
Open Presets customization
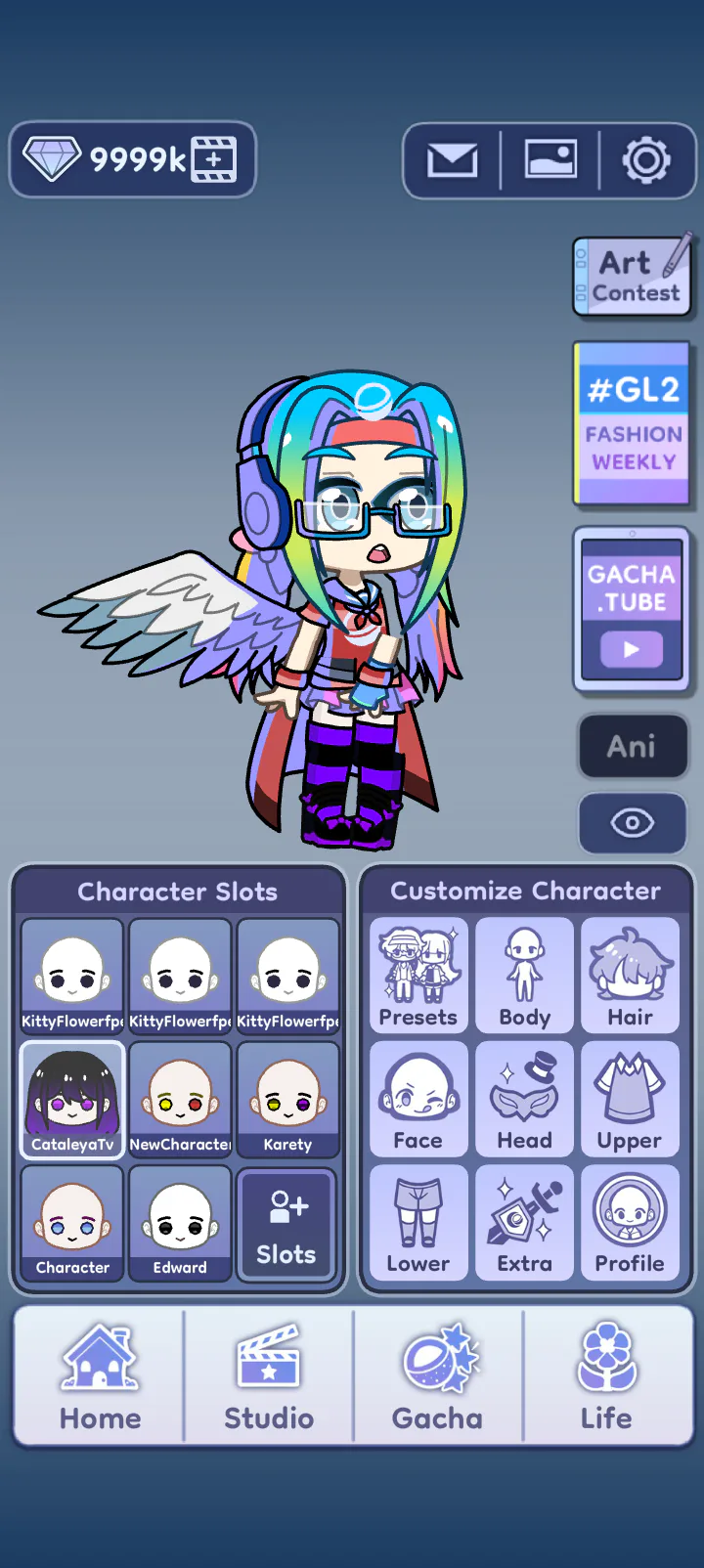click(418, 976)
